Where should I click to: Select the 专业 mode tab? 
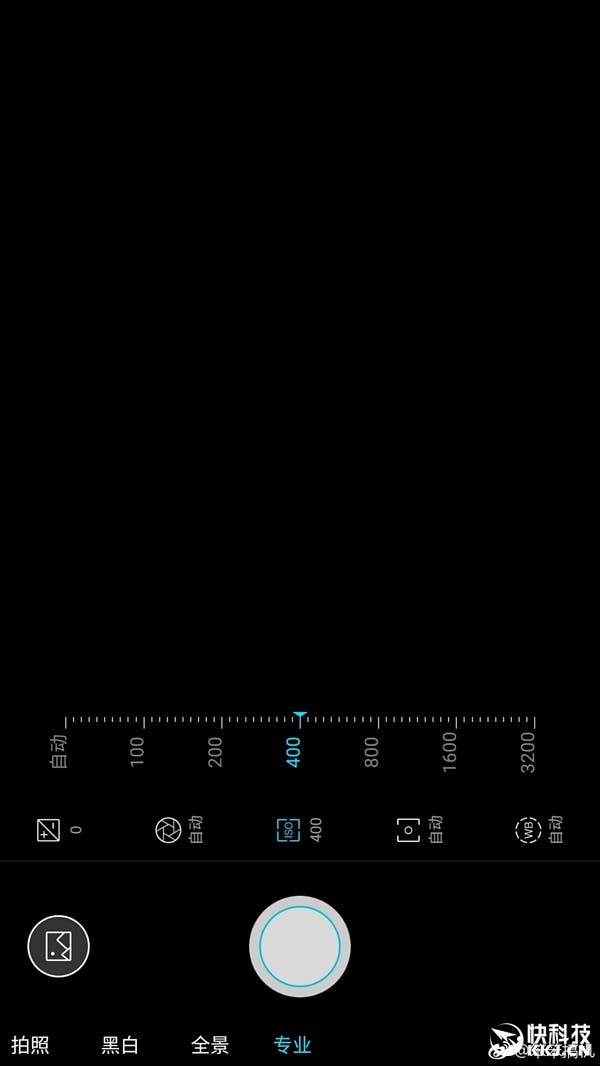[x=292, y=1044]
